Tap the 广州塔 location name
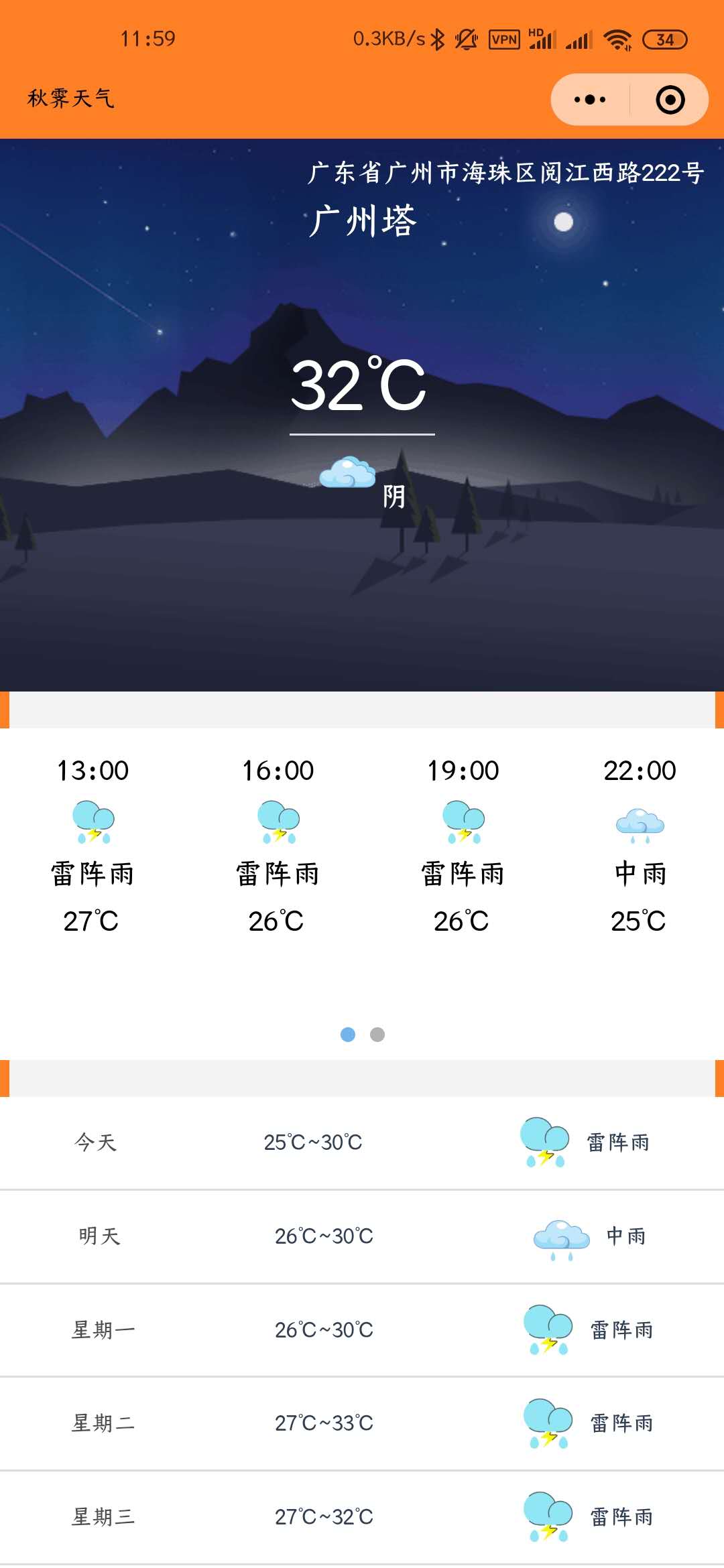This screenshot has width=724, height=1568. tap(363, 221)
